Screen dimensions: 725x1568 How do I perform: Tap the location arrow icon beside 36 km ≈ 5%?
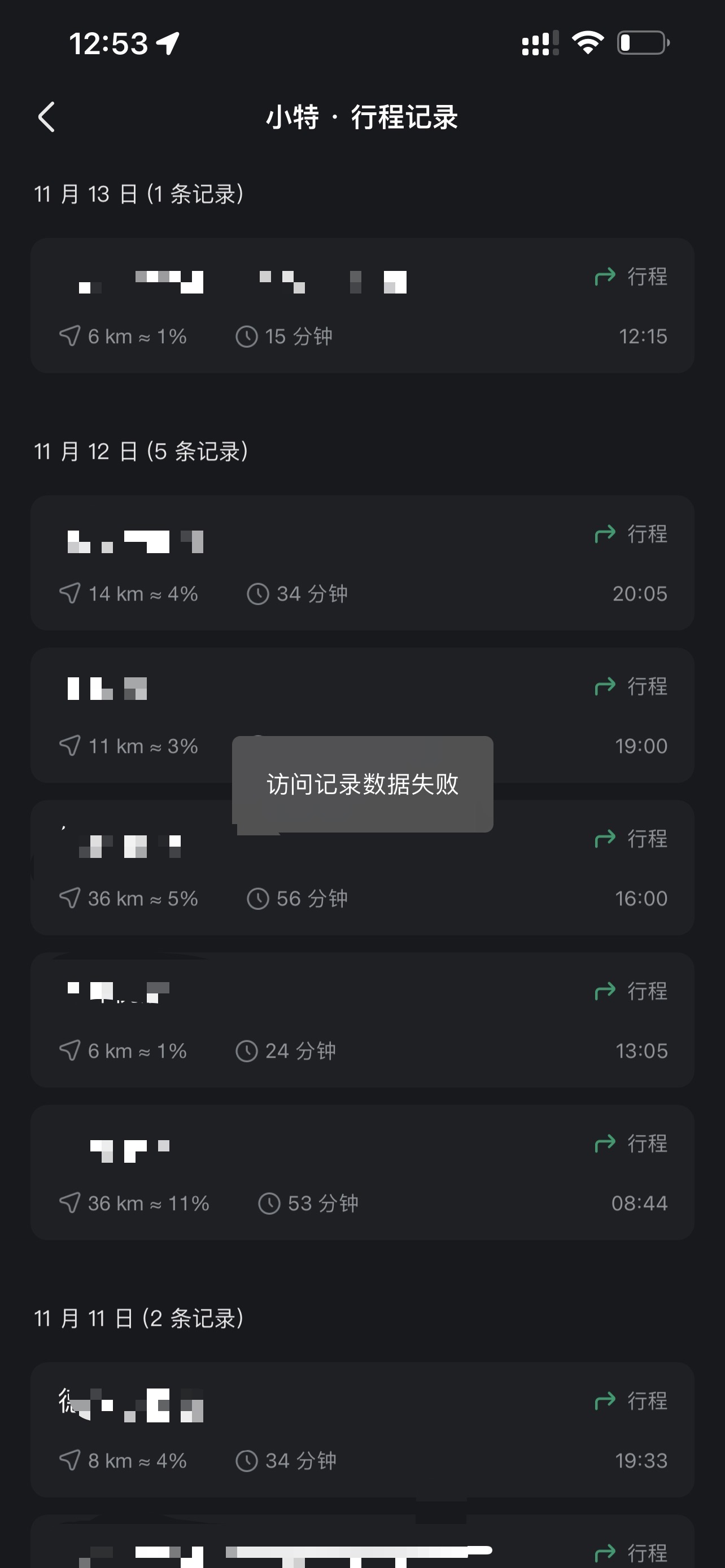(x=70, y=898)
